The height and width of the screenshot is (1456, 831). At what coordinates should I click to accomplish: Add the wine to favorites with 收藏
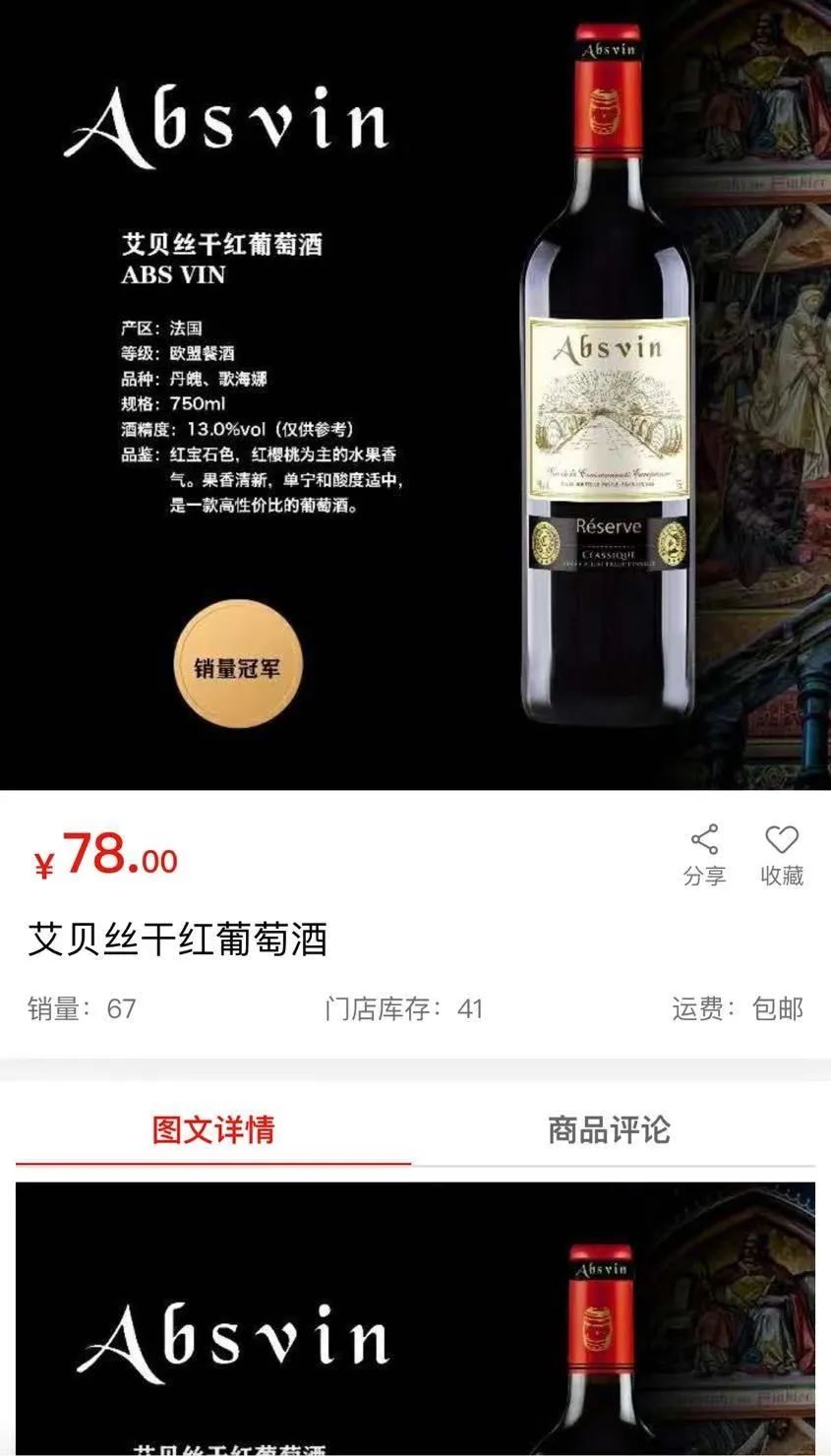[782, 854]
